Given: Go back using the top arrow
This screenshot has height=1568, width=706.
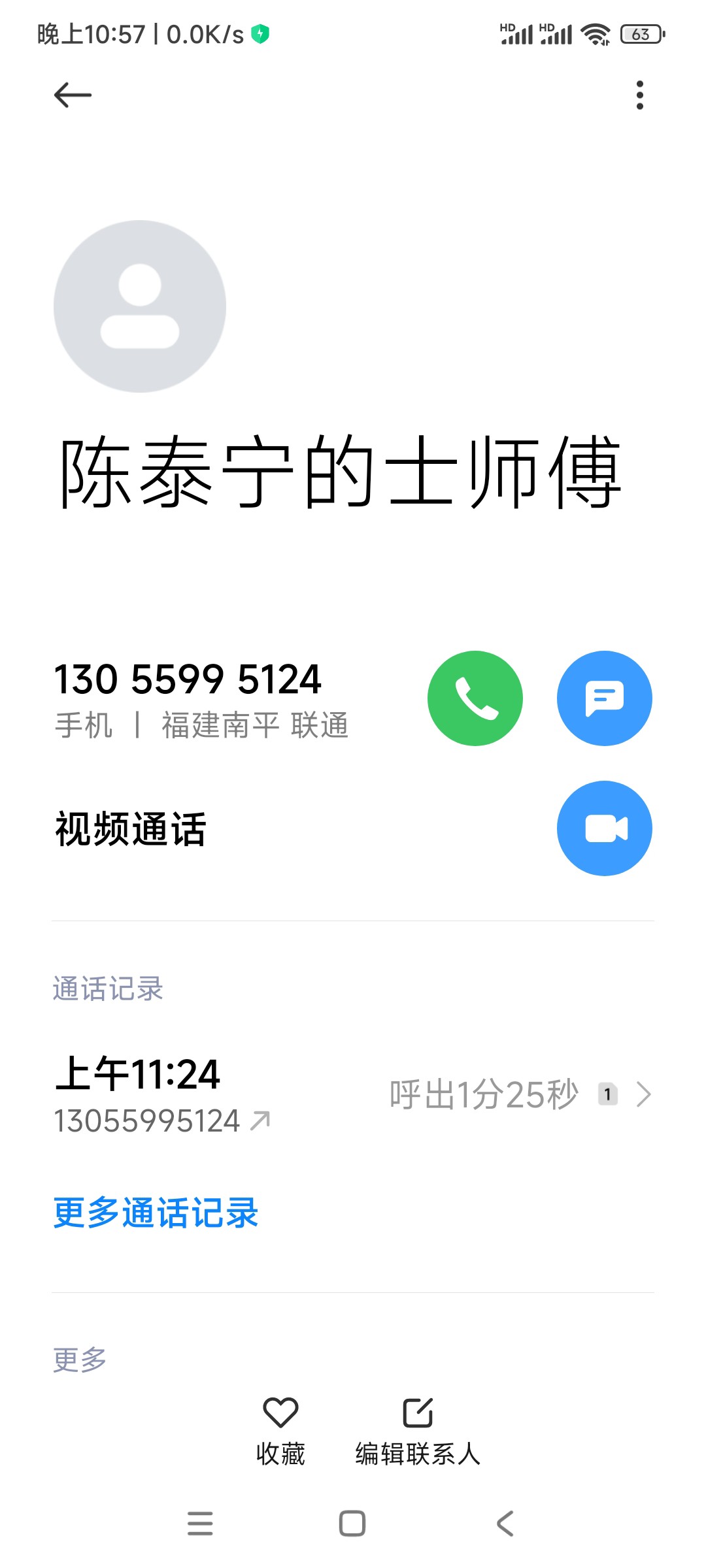Looking at the screenshot, I should 73,95.
